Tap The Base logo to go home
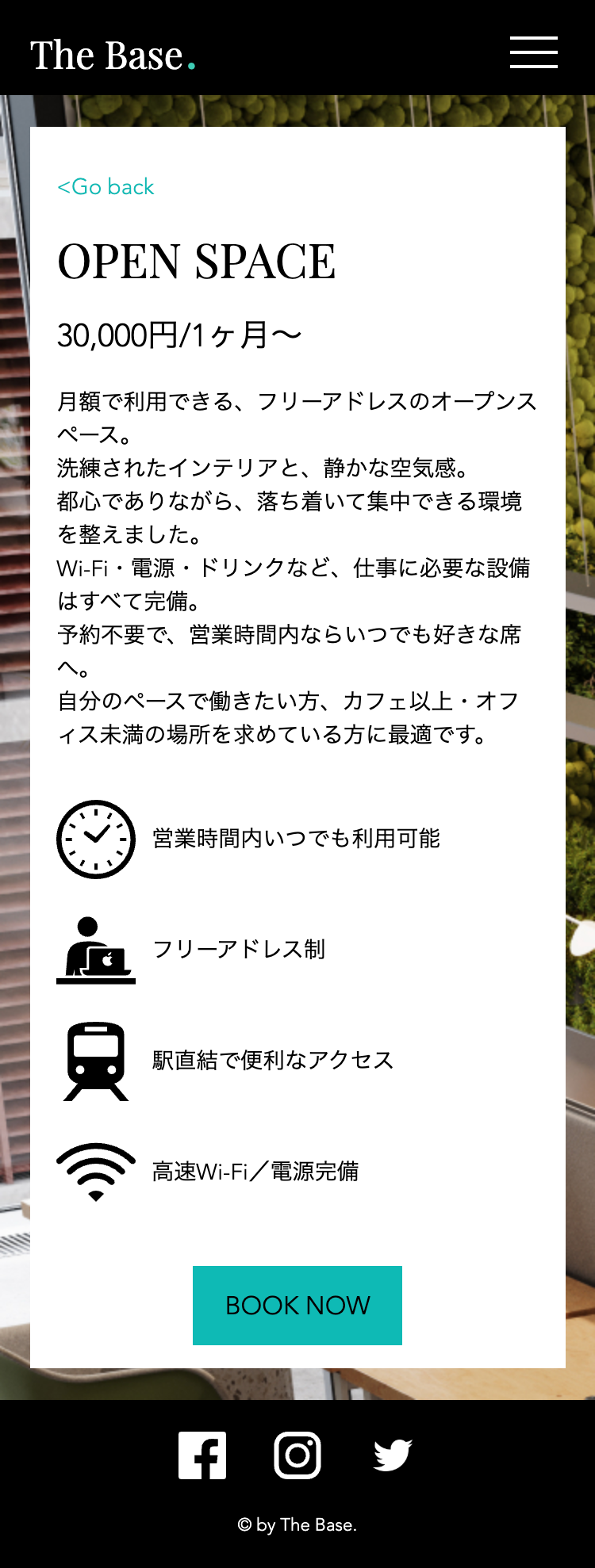595x1568 pixels. click(x=112, y=55)
